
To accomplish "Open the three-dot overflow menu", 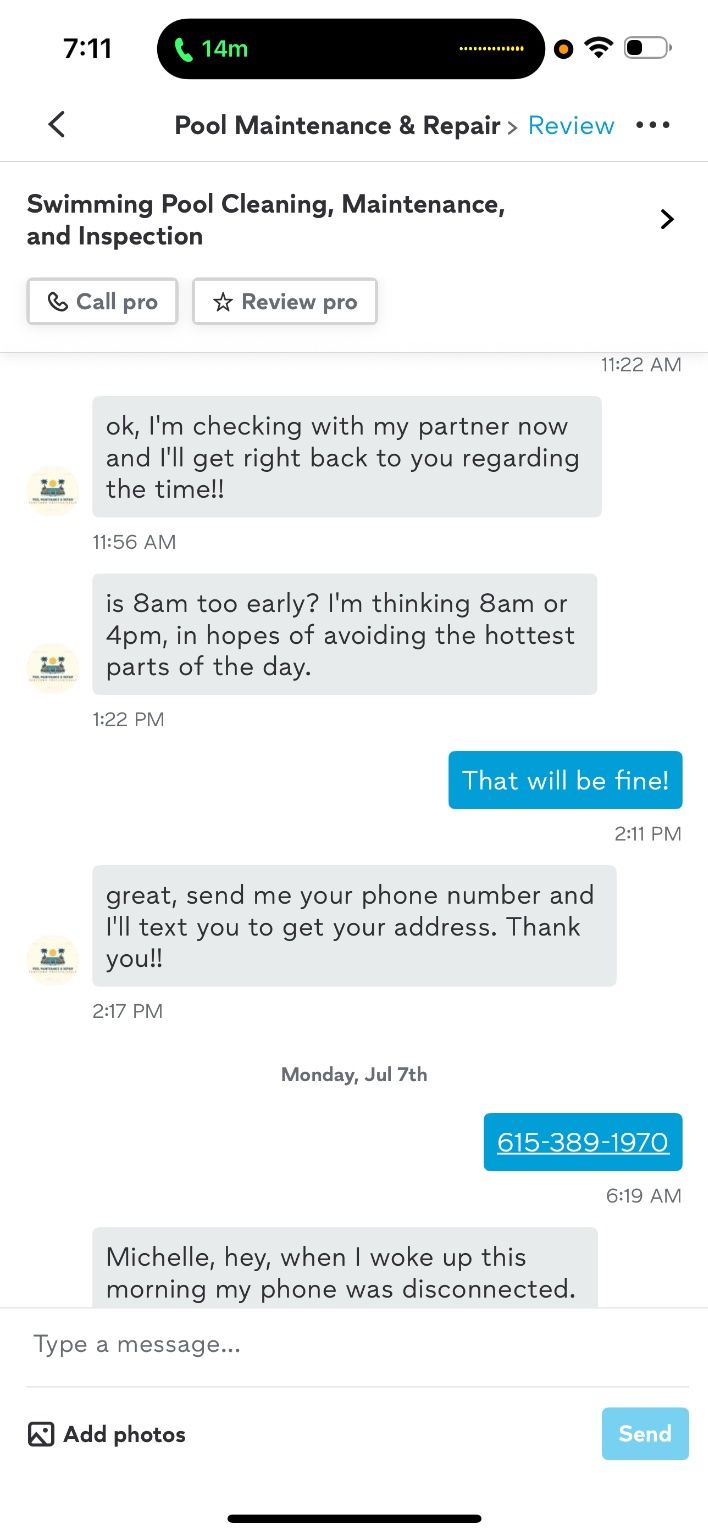I will [x=653, y=126].
